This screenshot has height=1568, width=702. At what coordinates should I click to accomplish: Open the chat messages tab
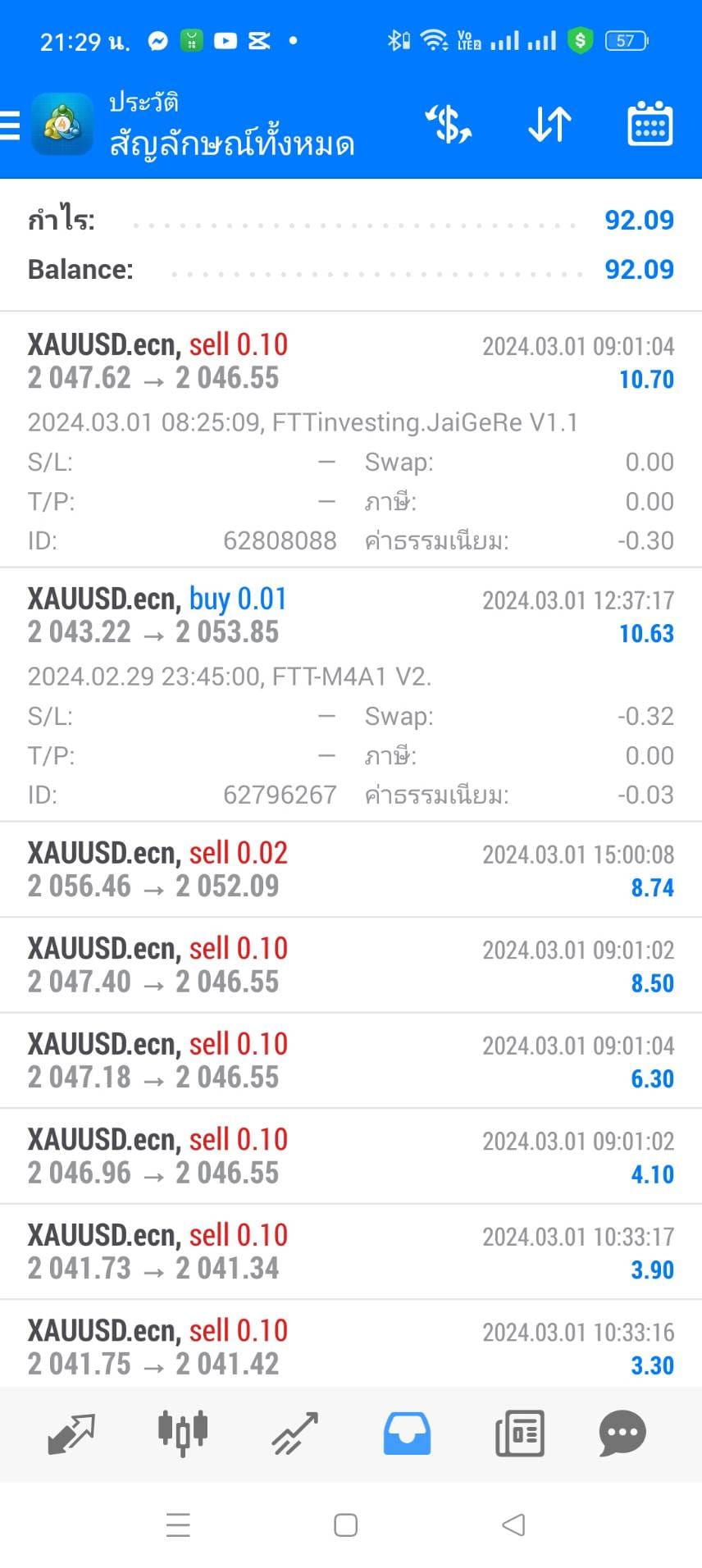622,1434
